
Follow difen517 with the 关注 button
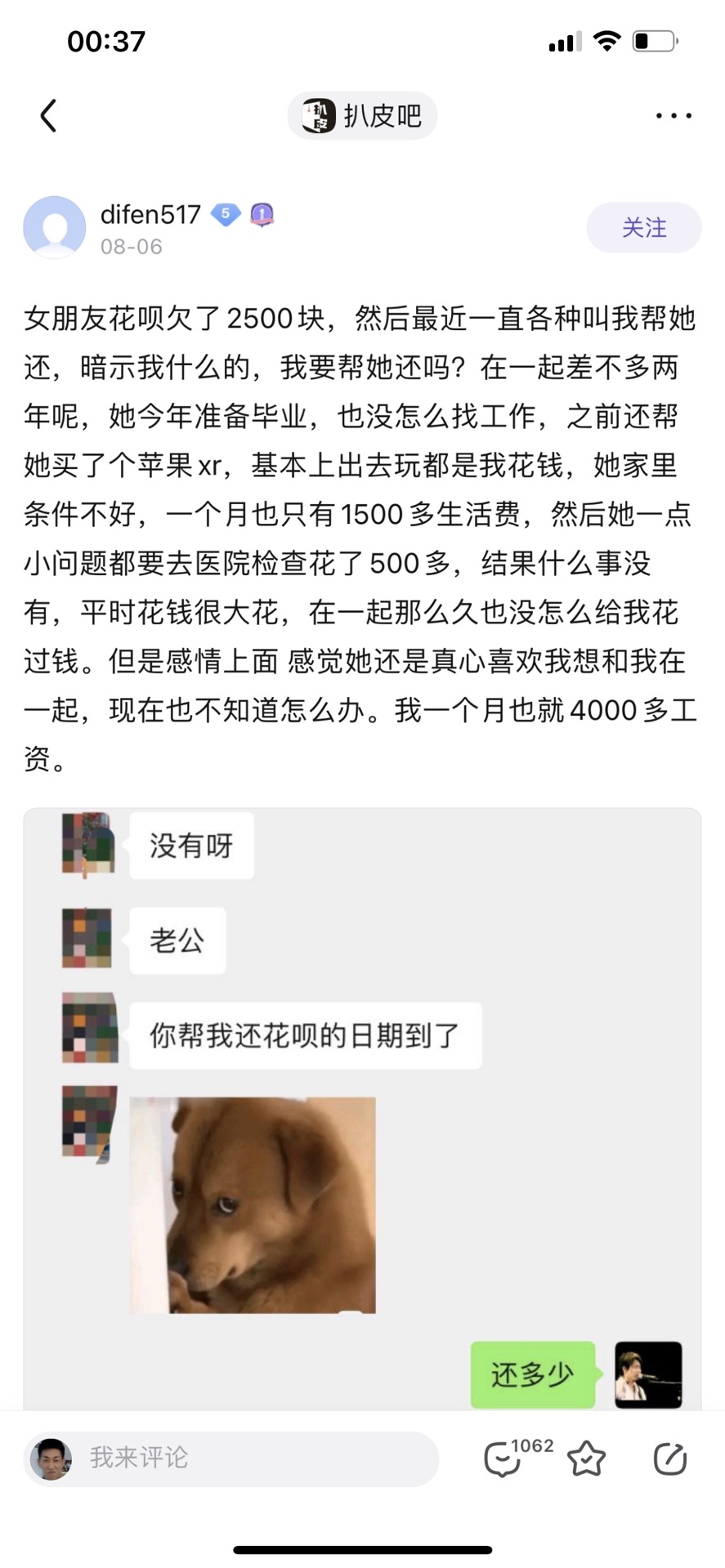(x=643, y=228)
